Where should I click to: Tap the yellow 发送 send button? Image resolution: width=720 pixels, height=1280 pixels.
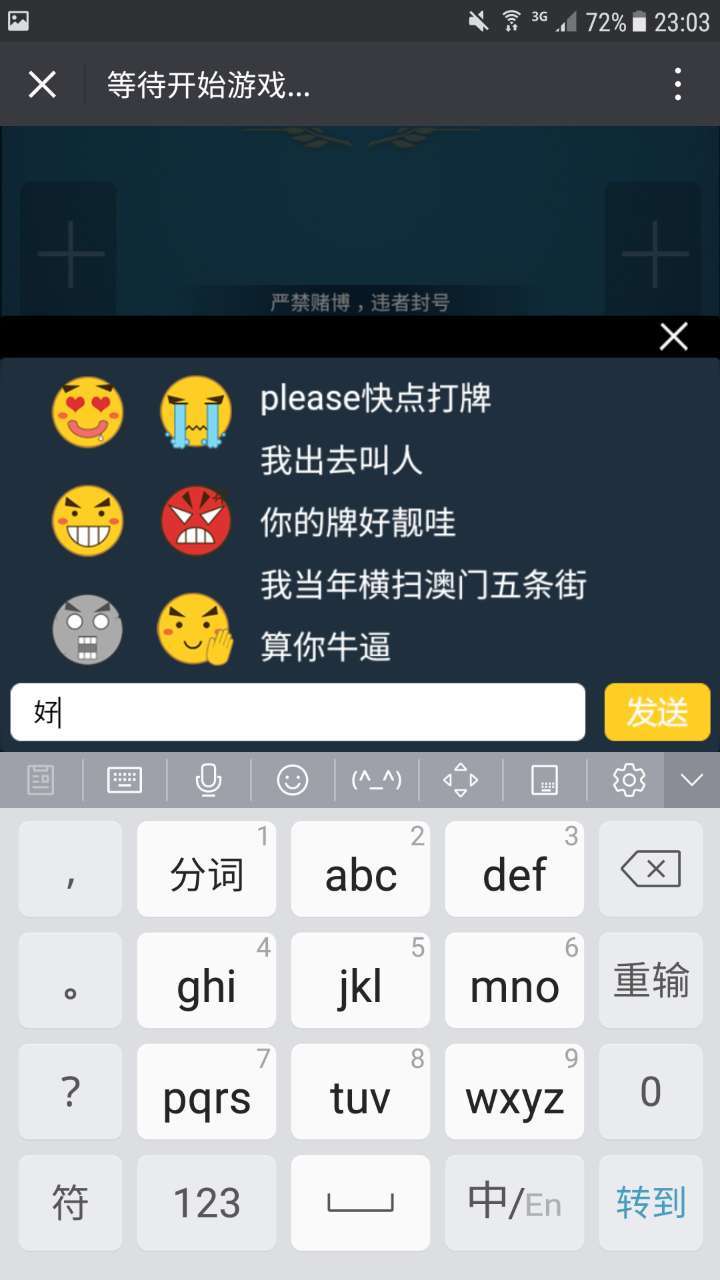point(657,712)
